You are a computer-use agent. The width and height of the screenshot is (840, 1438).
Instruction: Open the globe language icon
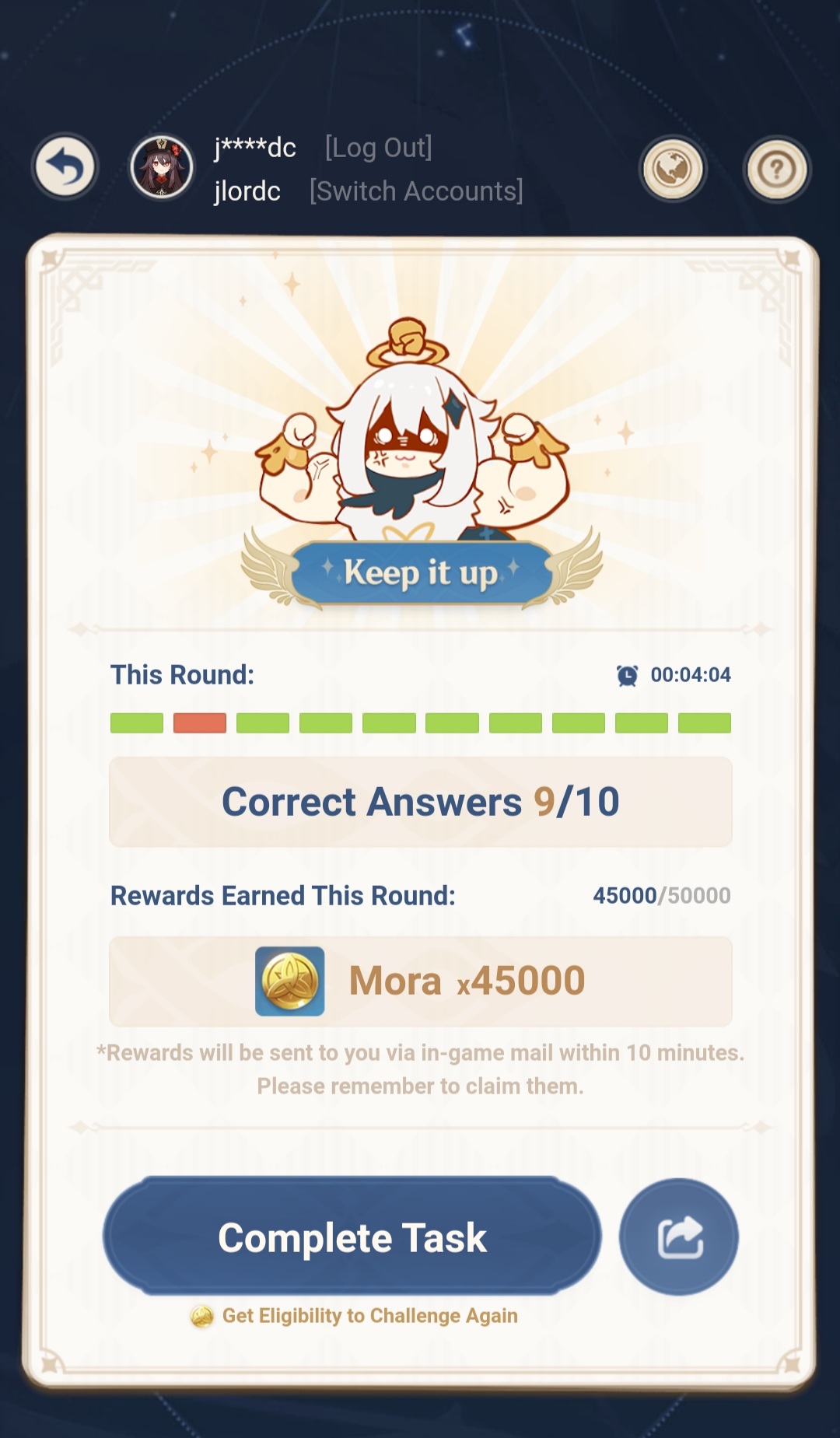(x=673, y=168)
